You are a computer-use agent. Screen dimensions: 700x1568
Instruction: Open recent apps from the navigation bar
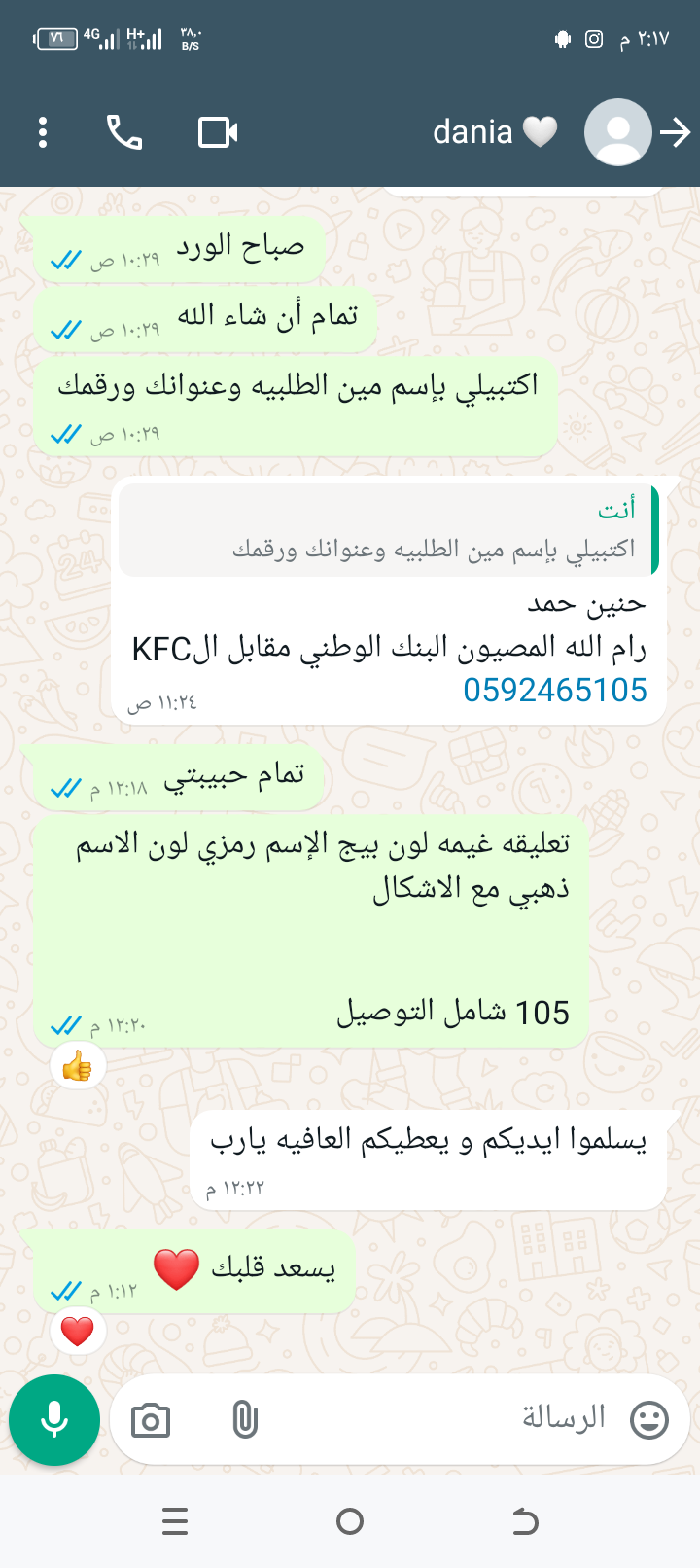175,1521
